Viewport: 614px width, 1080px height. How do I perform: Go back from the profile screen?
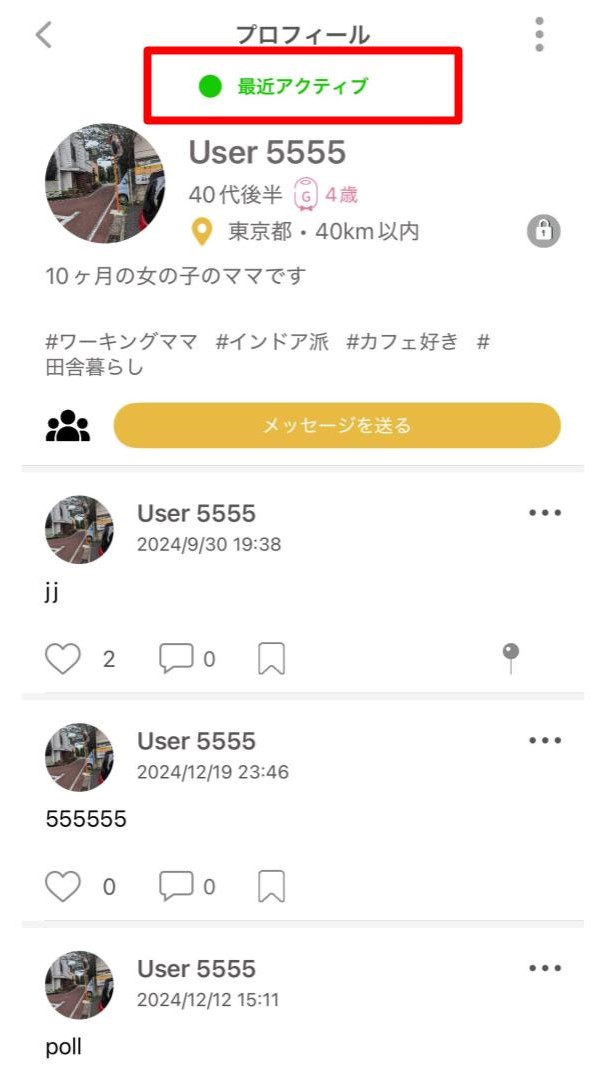[43, 35]
